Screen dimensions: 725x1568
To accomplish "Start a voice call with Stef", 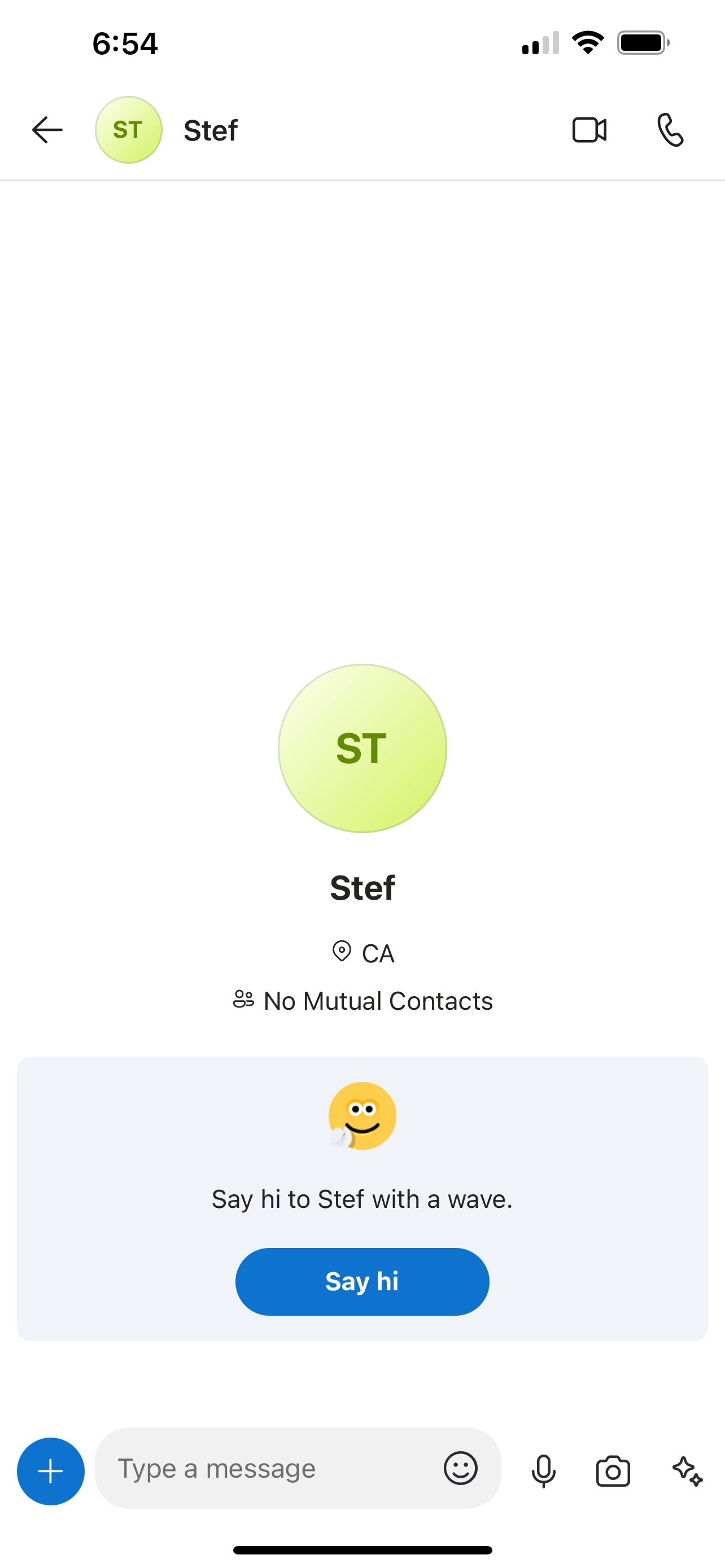I will click(670, 130).
